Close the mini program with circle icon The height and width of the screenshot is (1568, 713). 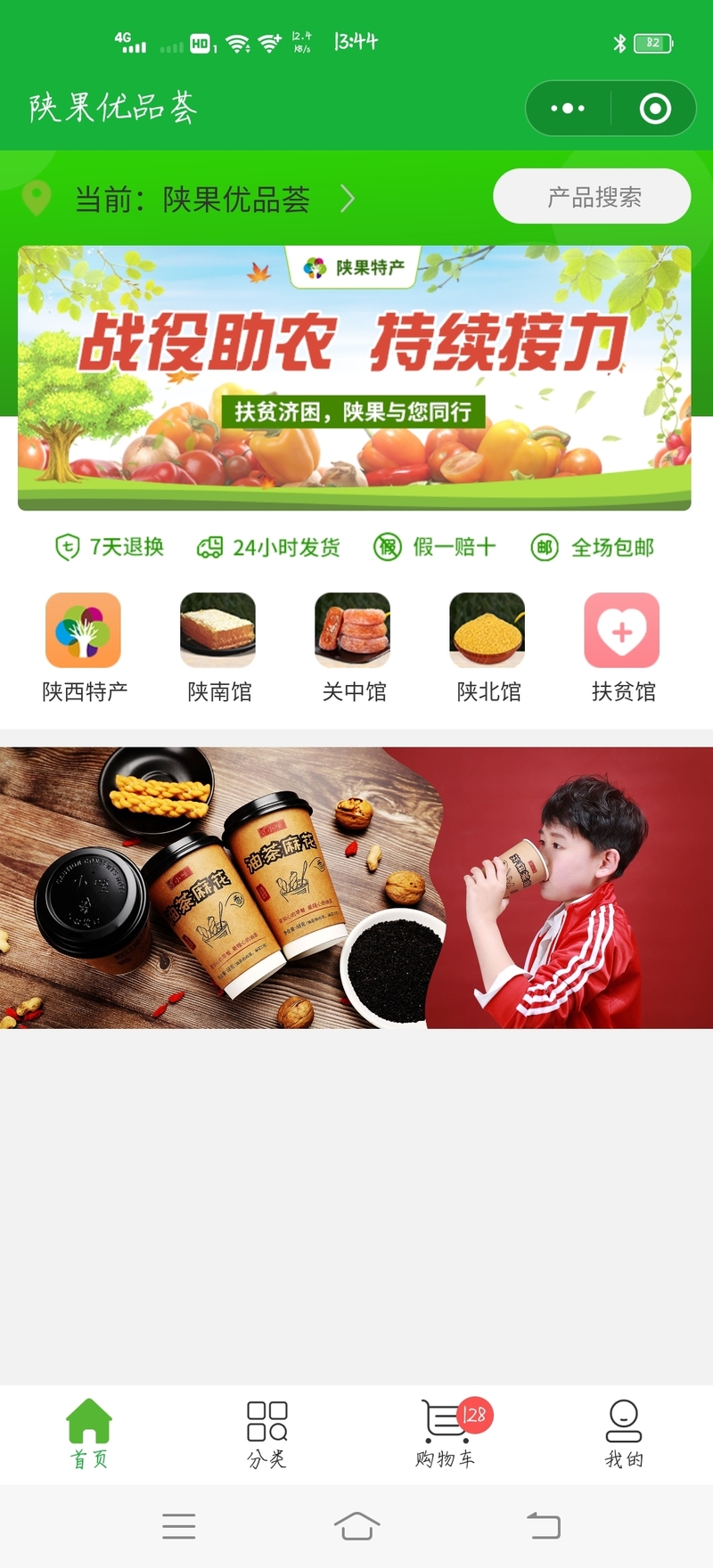(655, 109)
